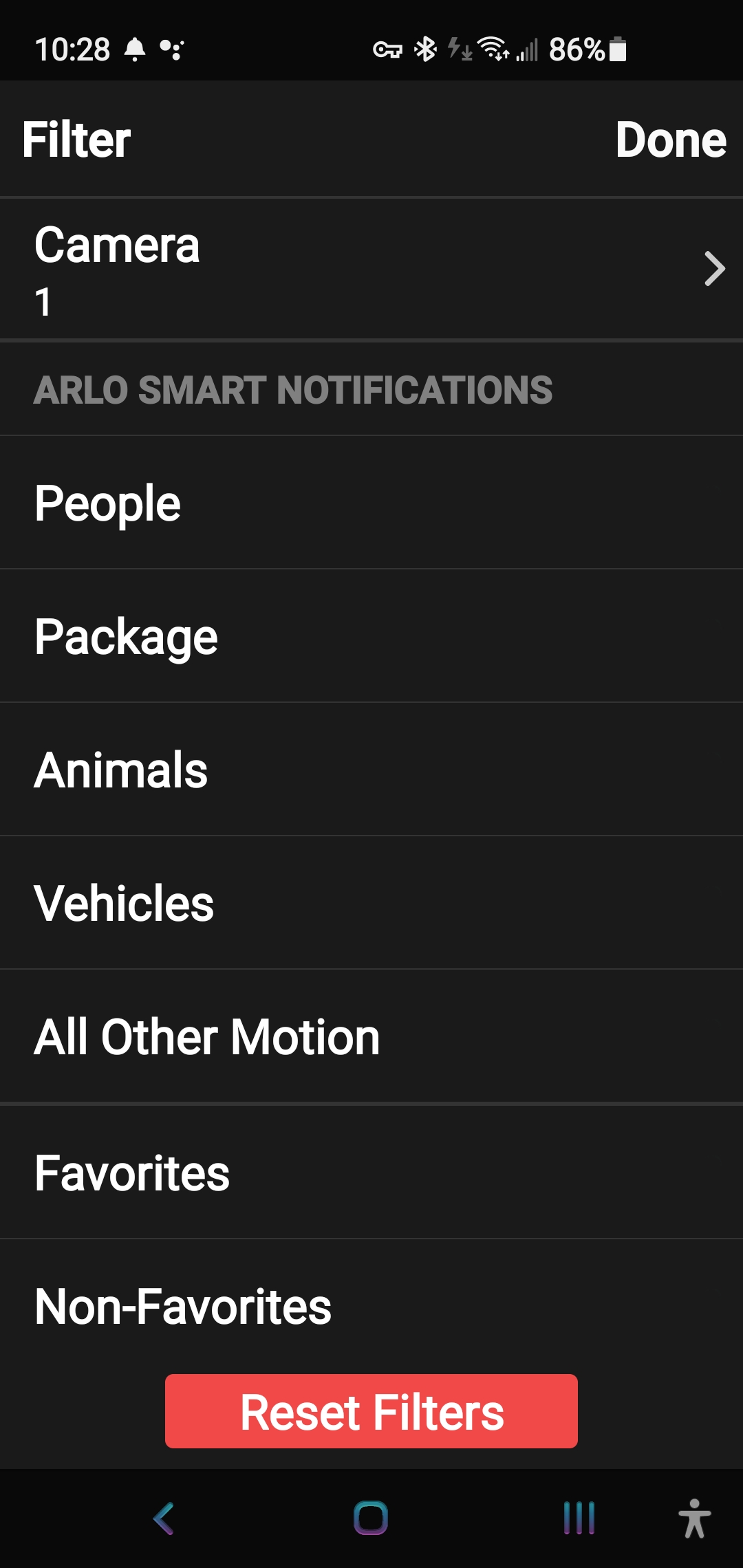Select the People filter
This screenshot has height=1568, width=743.
(371, 503)
